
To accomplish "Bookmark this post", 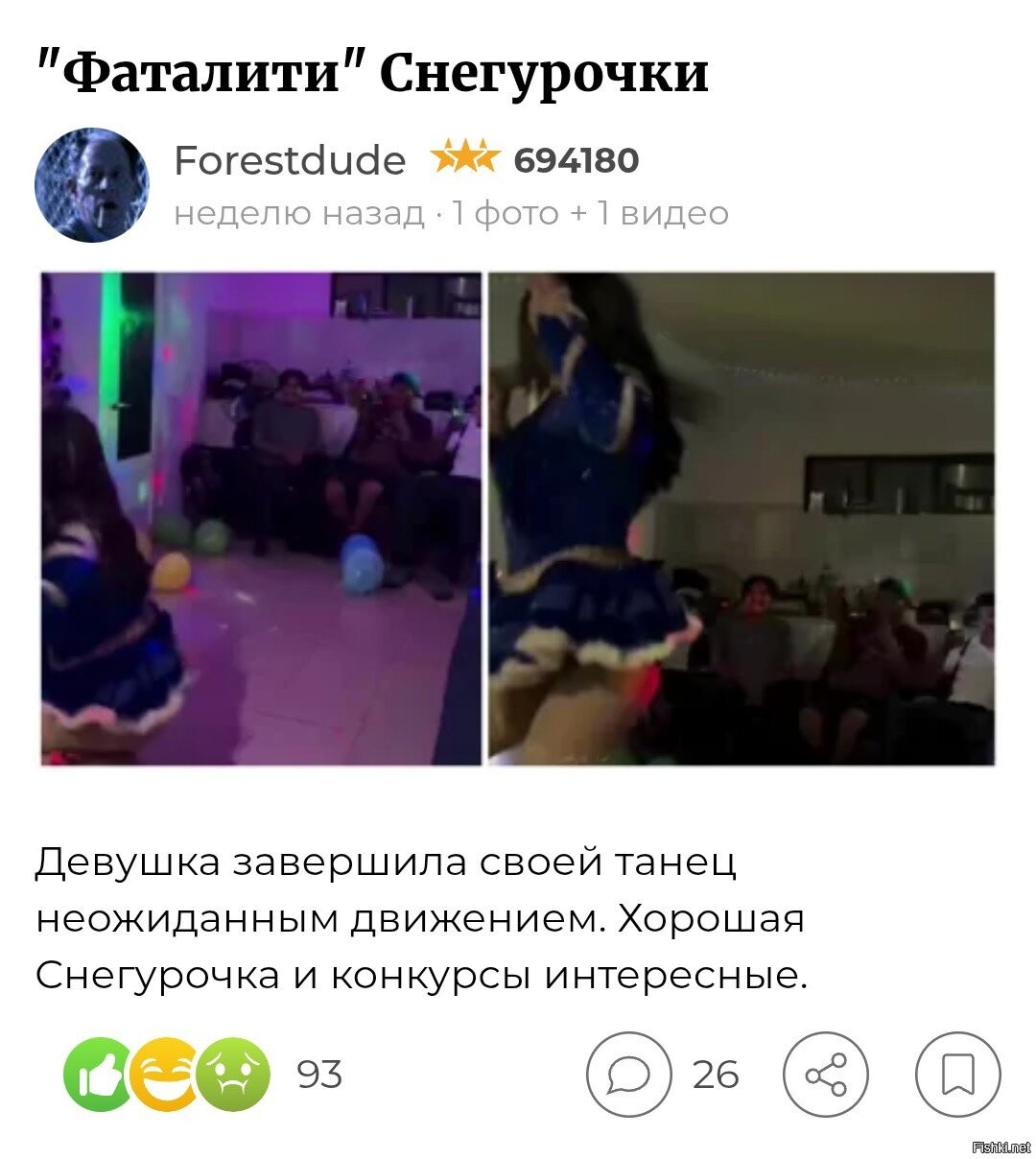I will (957, 1075).
